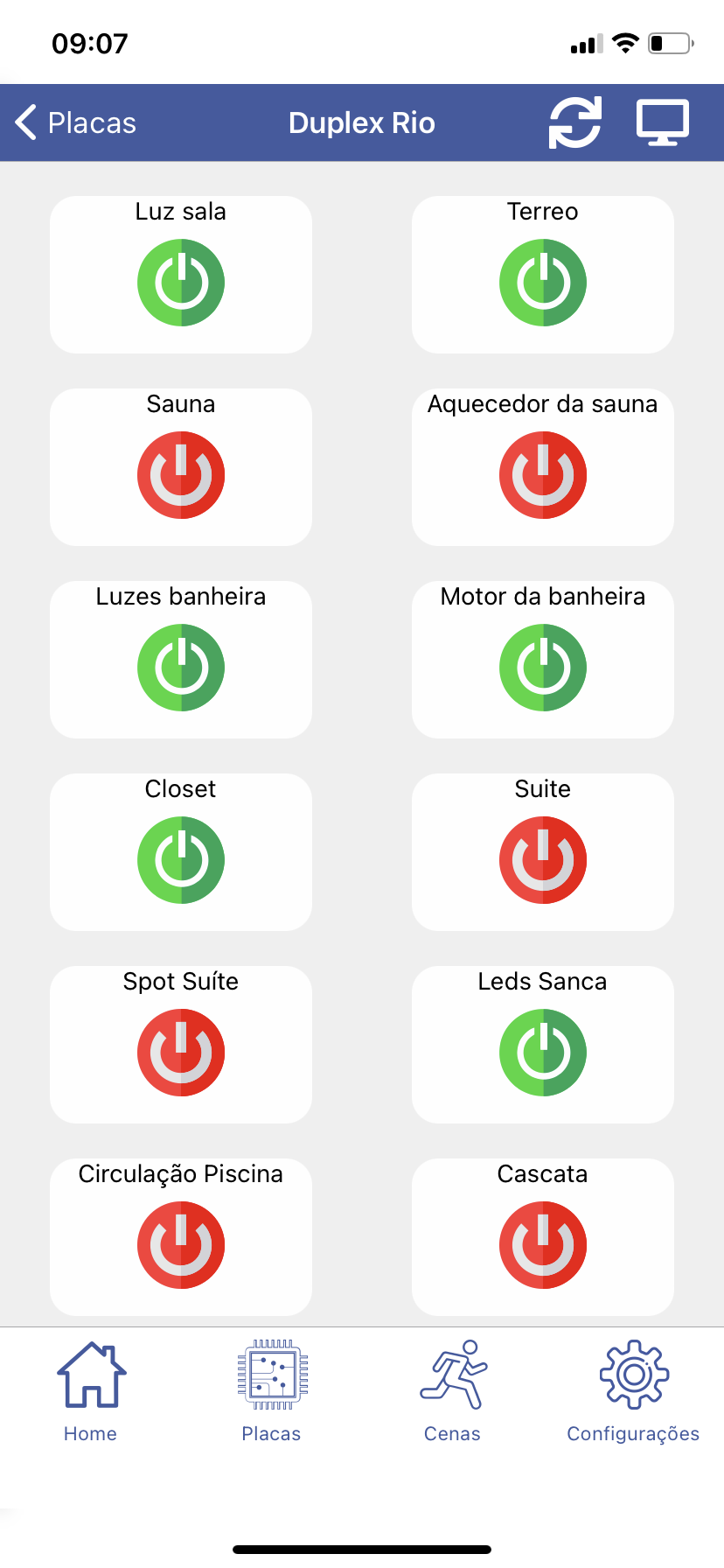This screenshot has height=1568, width=724.
Task: Open the Home tab
Action: 91,1391
